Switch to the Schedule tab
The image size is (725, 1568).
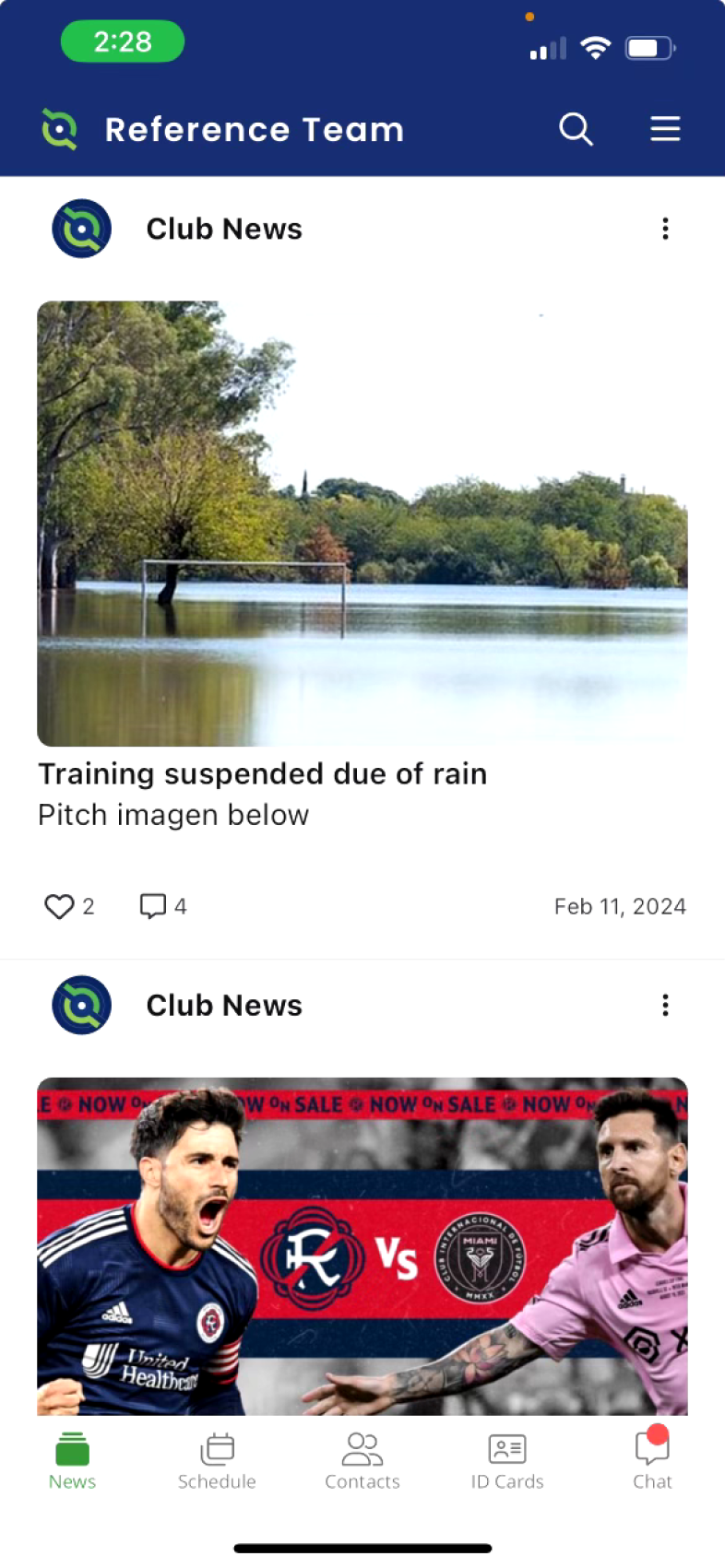click(x=217, y=1461)
